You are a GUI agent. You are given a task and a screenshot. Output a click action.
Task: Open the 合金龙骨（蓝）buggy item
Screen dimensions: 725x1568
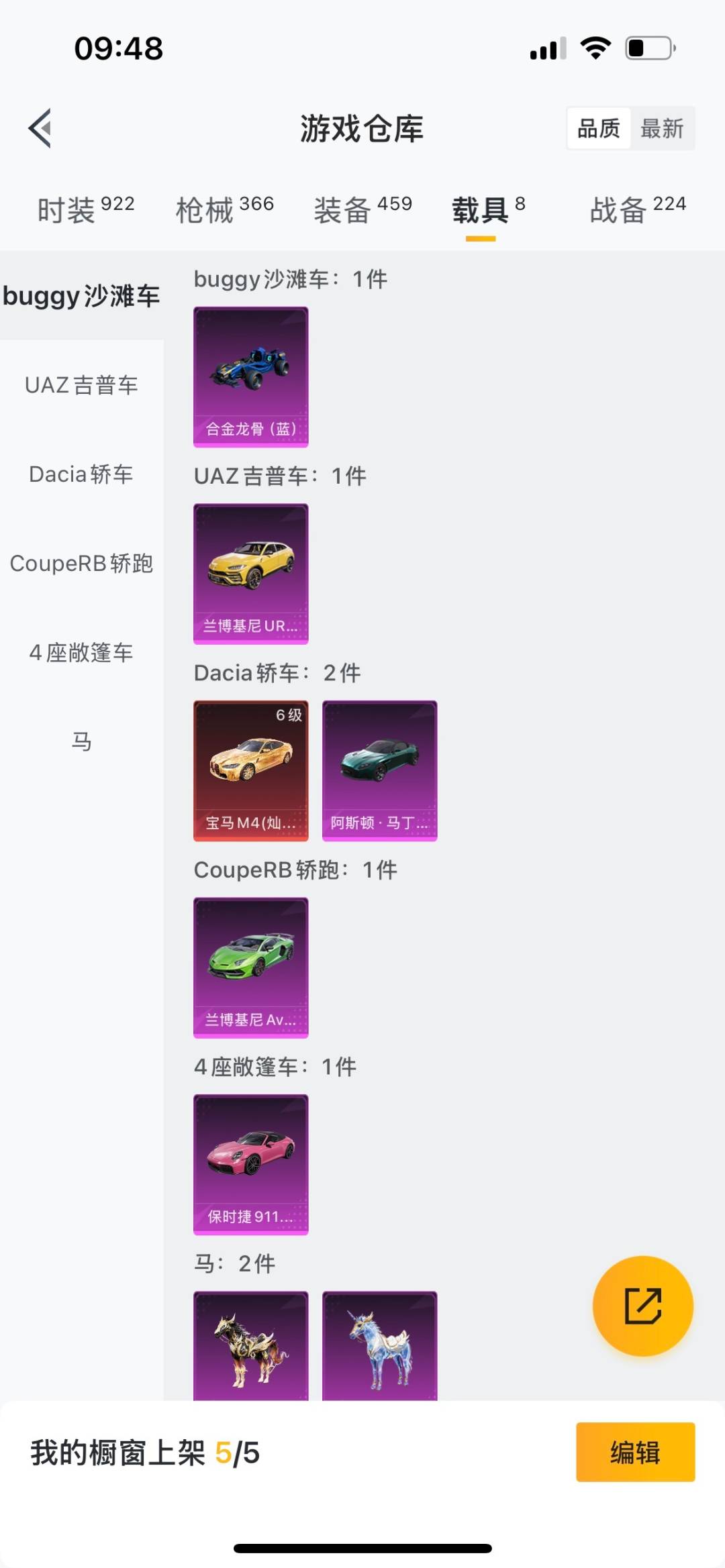(x=251, y=376)
